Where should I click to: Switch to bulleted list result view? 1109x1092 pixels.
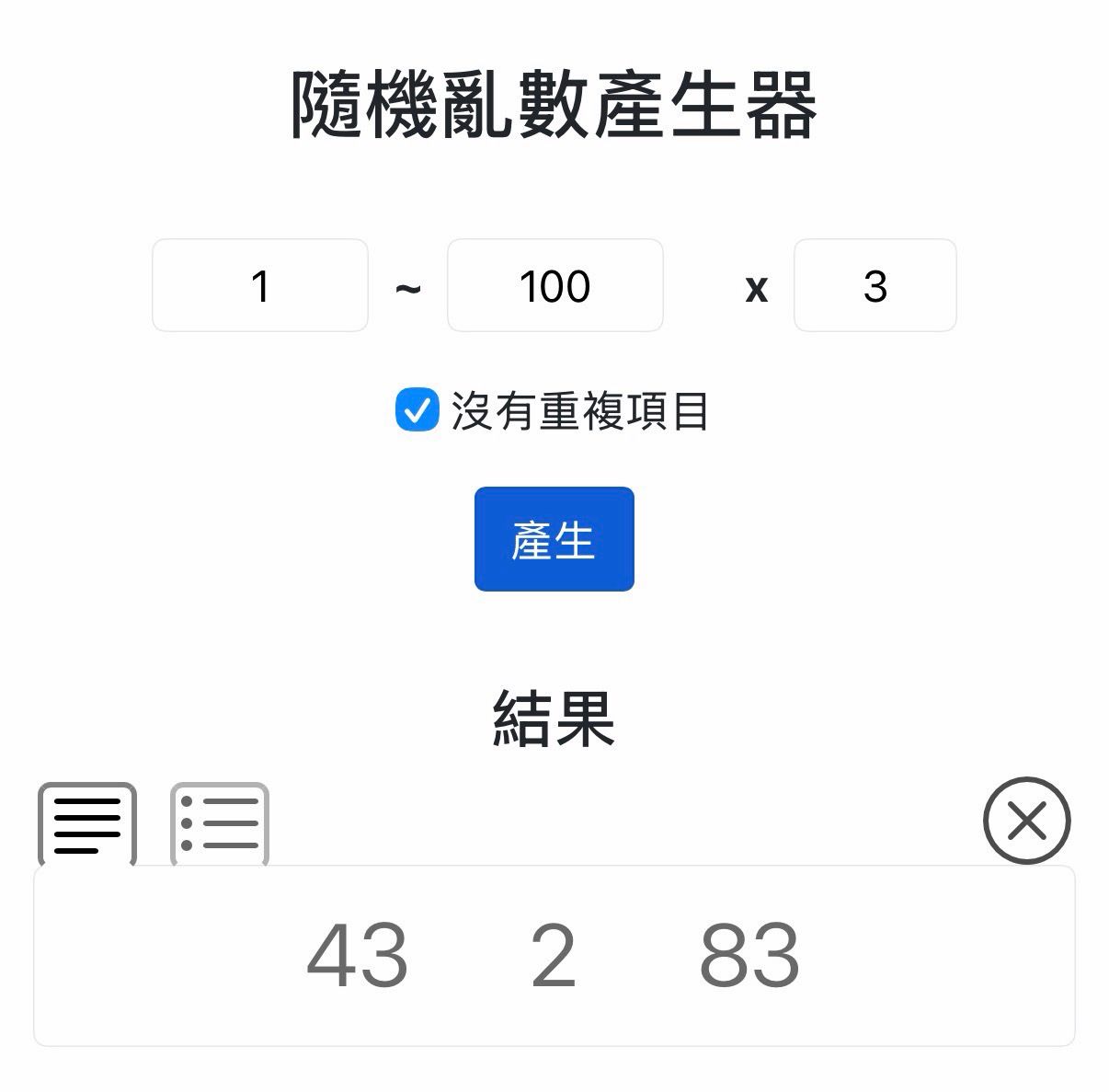coord(220,823)
